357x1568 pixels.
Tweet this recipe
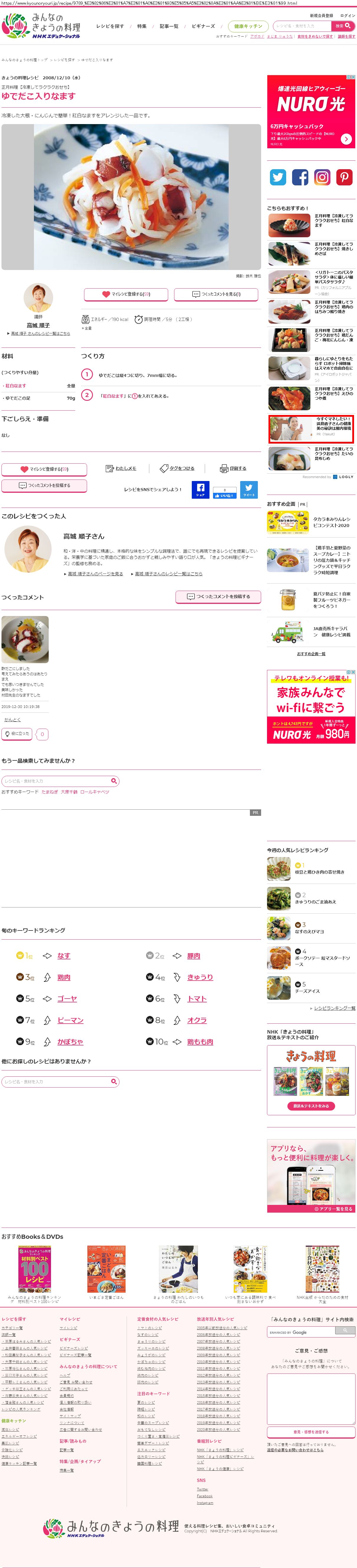(248, 489)
